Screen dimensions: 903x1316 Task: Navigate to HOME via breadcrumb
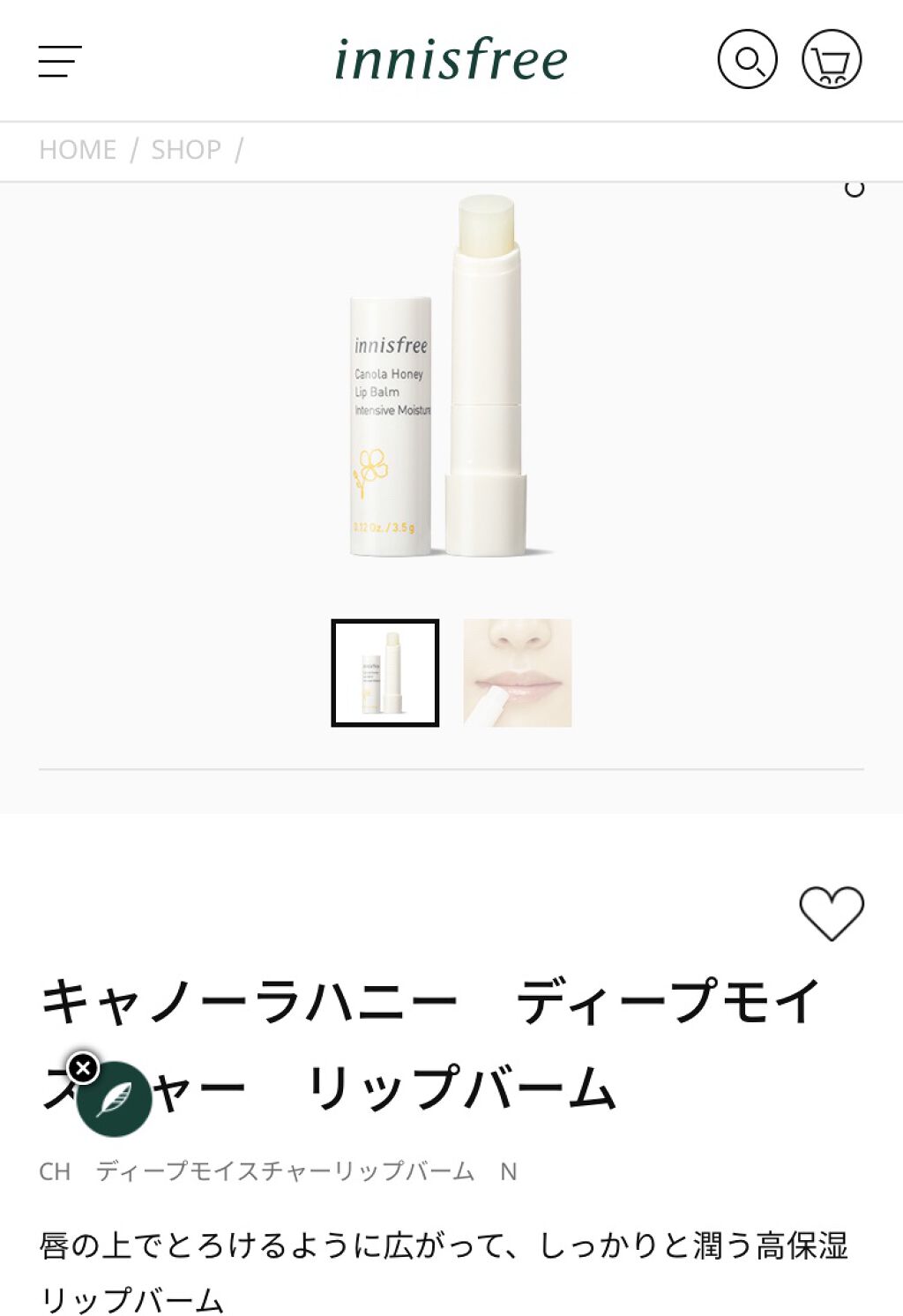(78, 149)
